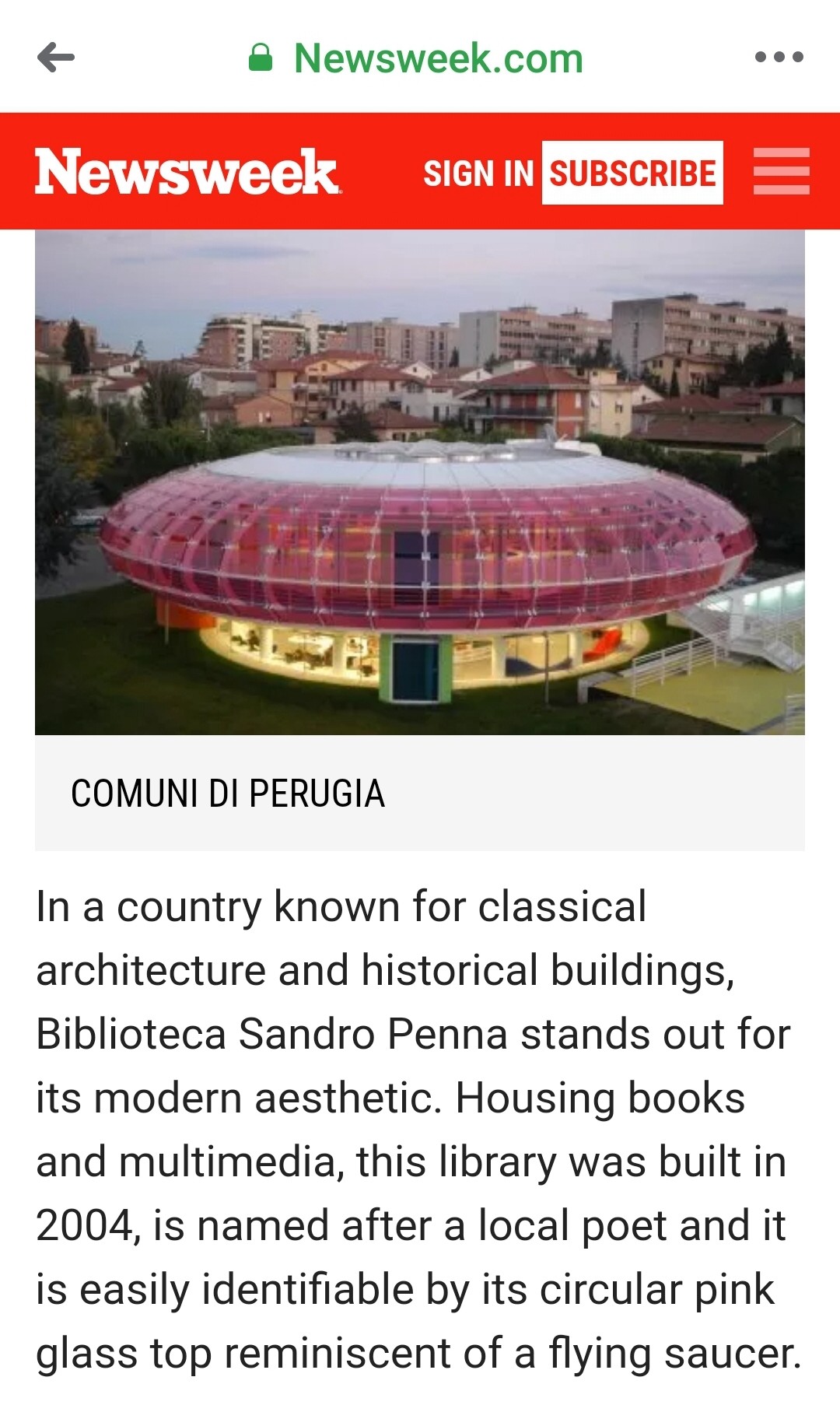Open the browser three-dot overflow menu
Screen dimensions: 840x1412
tap(779, 57)
